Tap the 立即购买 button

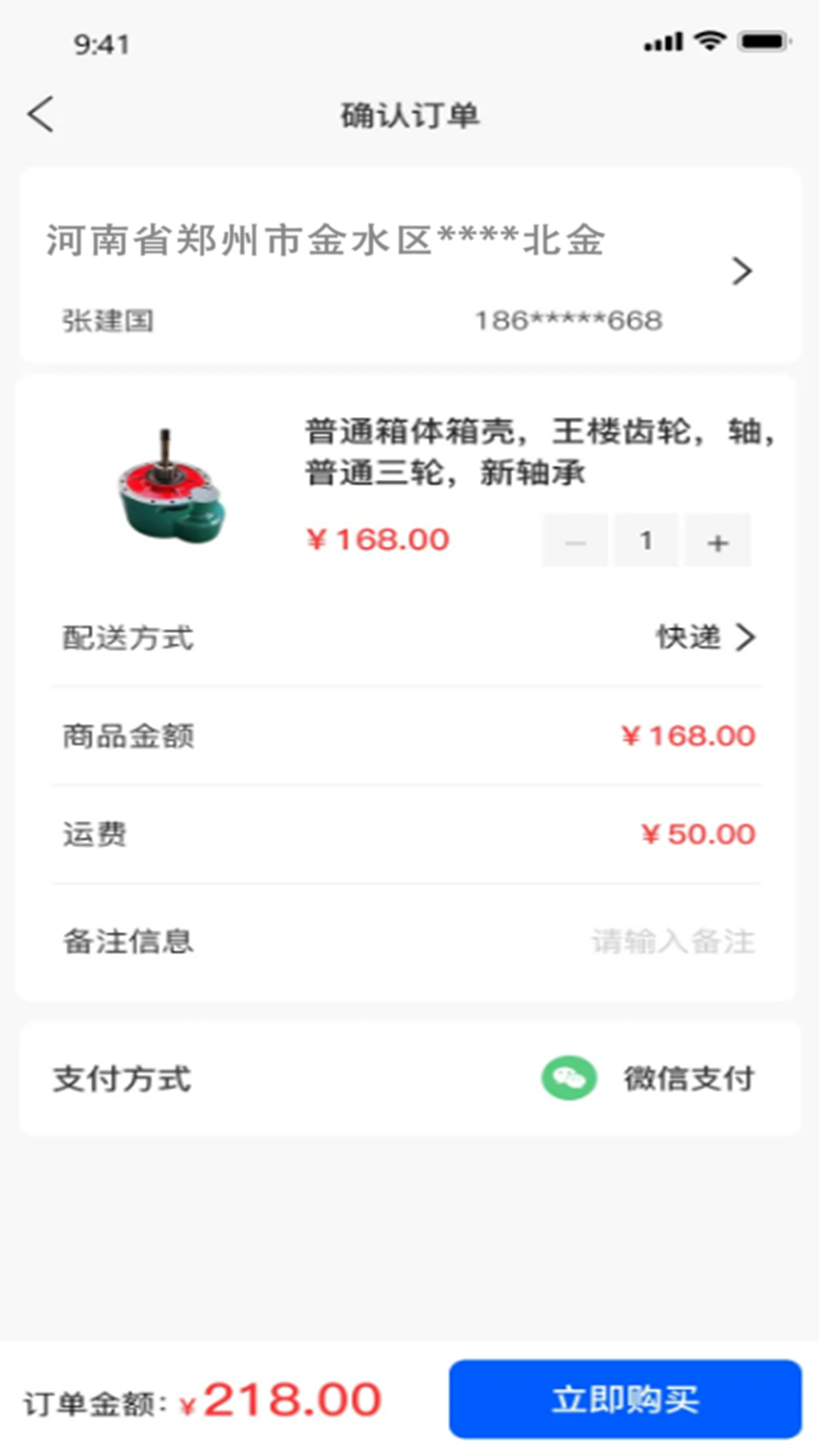tap(625, 1399)
